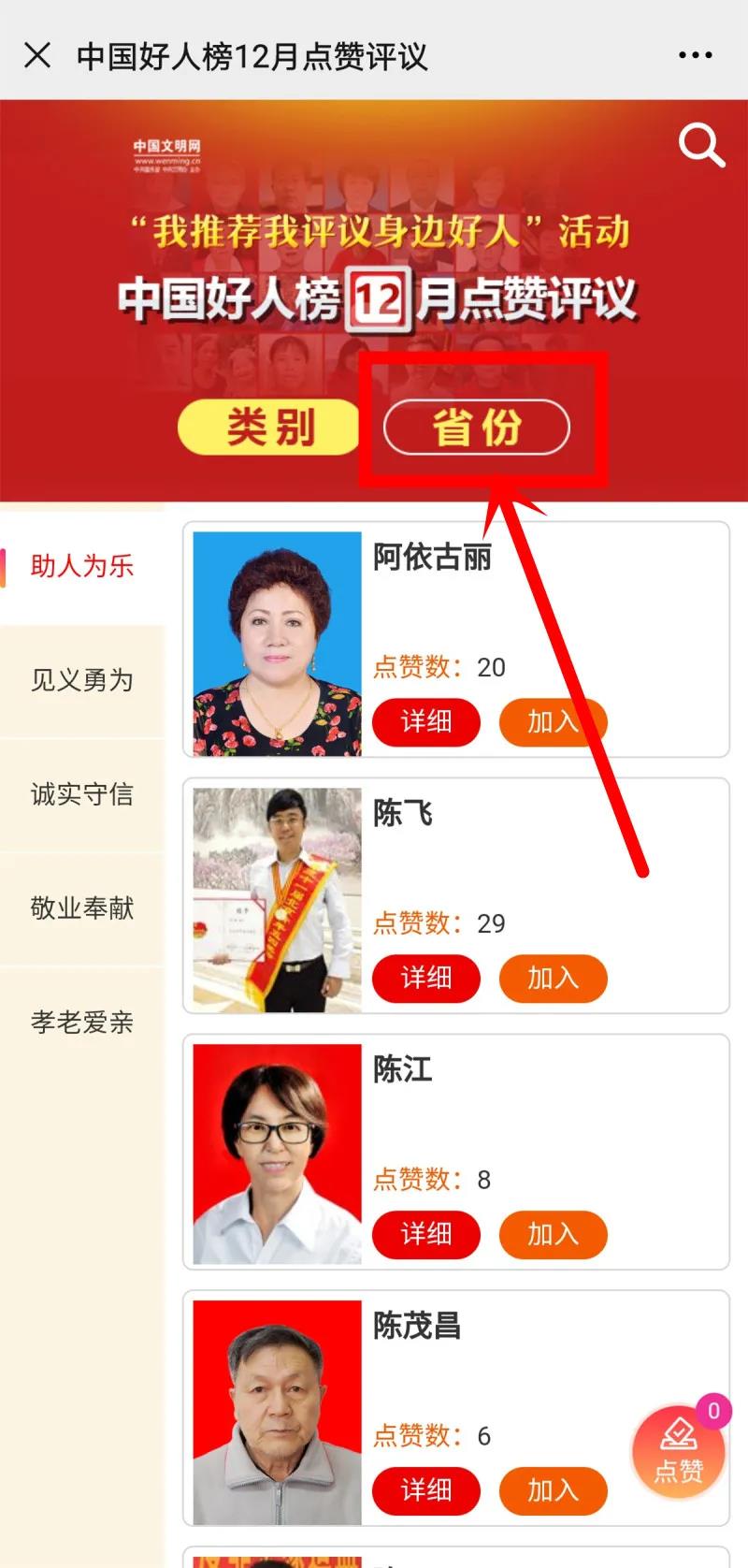
Task: View 详细 for 阿依古丽
Action: click(426, 721)
